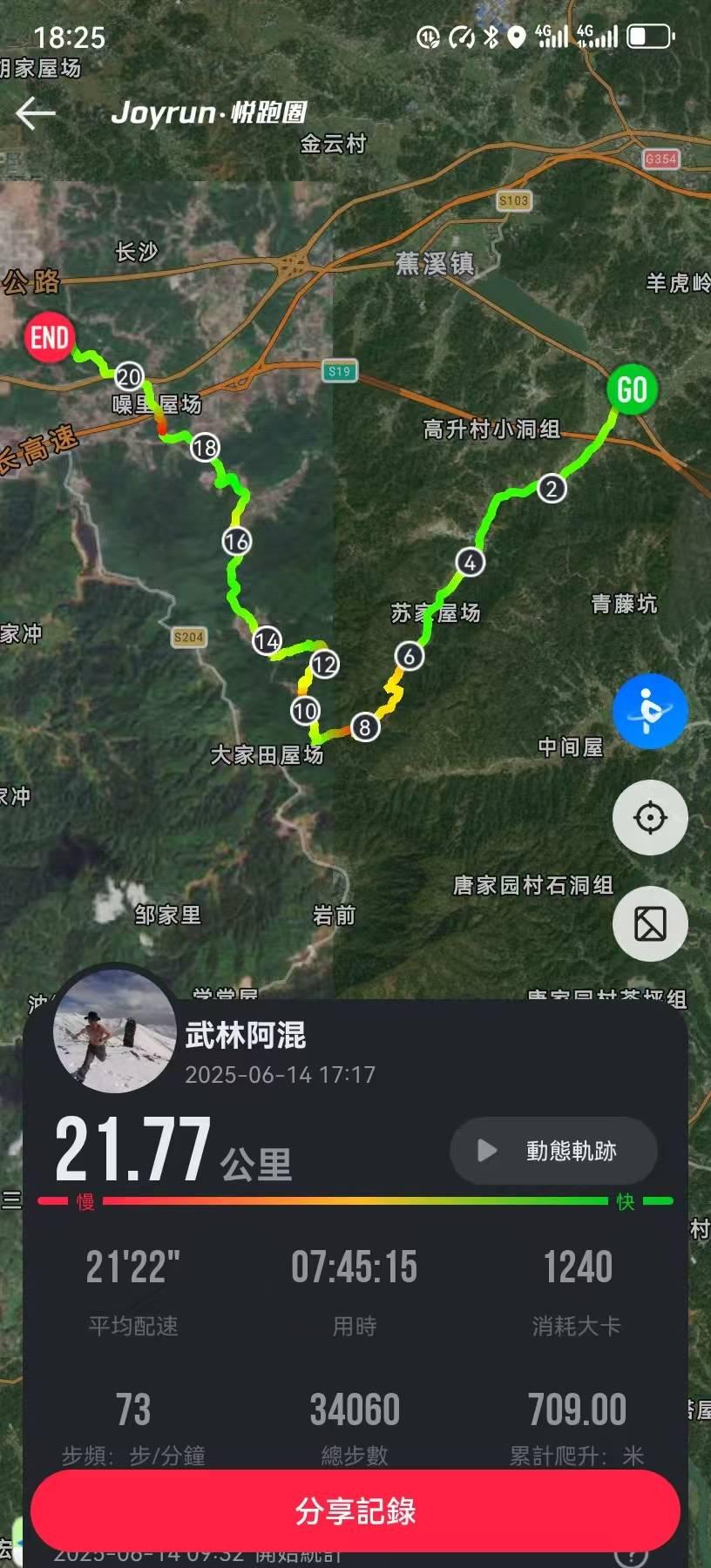
Task: Tap the red 分享記錄 share button
Action: 355,1511
